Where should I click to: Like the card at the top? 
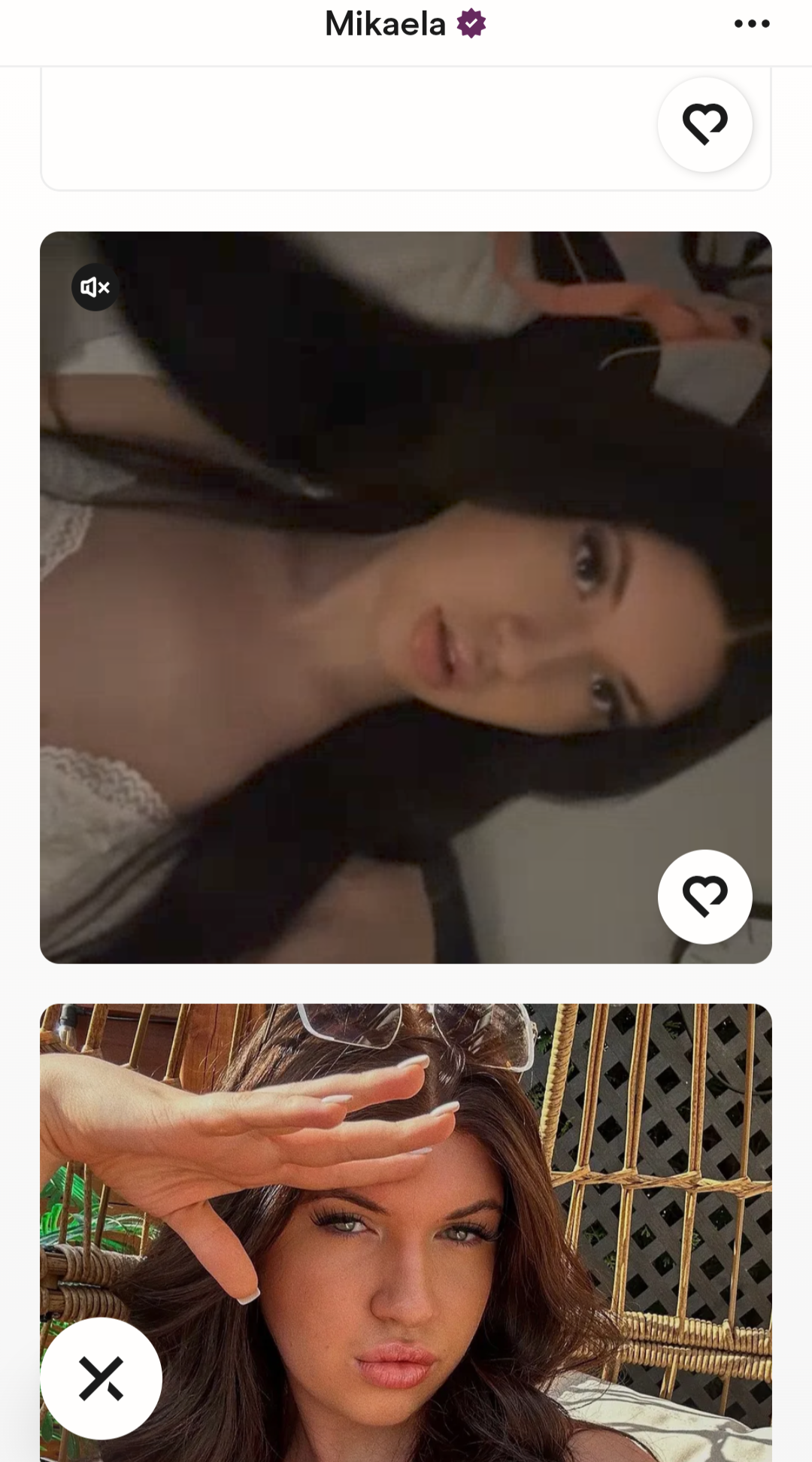click(705, 124)
